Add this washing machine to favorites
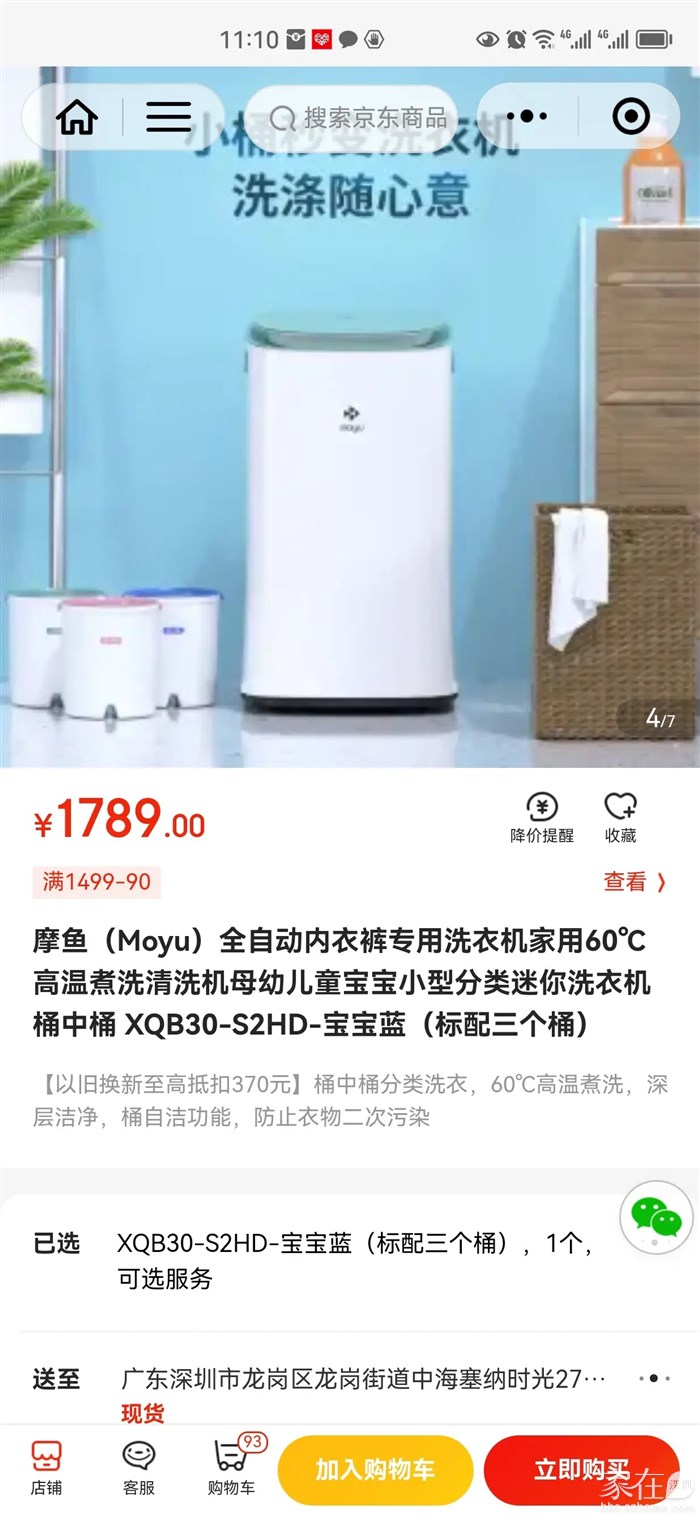Image resolution: width=700 pixels, height=1515 pixels. [x=620, y=818]
